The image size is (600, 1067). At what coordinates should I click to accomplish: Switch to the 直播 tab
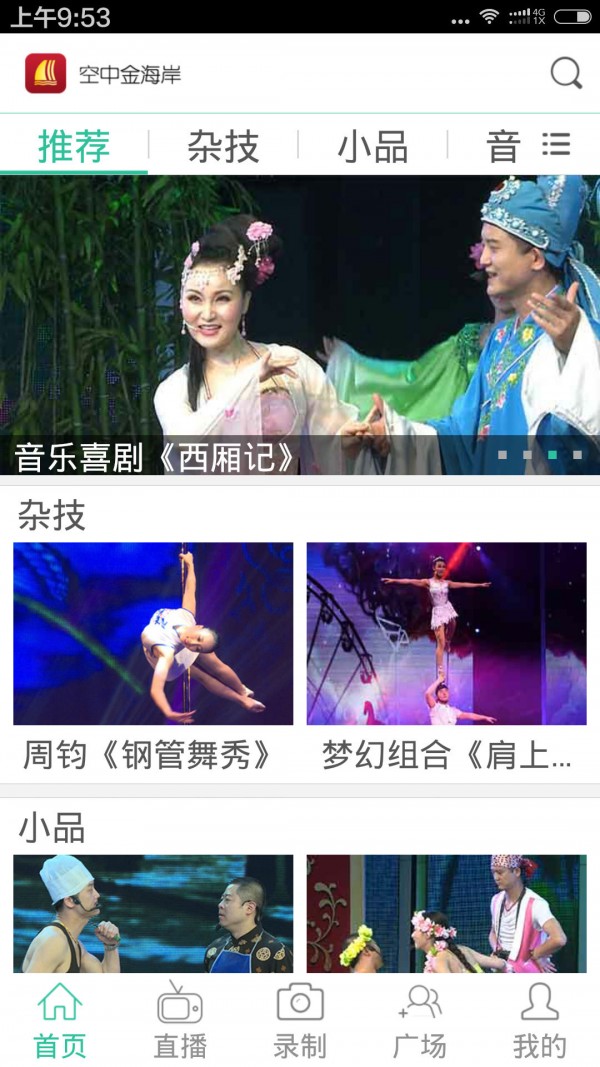[x=180, y=1021]
